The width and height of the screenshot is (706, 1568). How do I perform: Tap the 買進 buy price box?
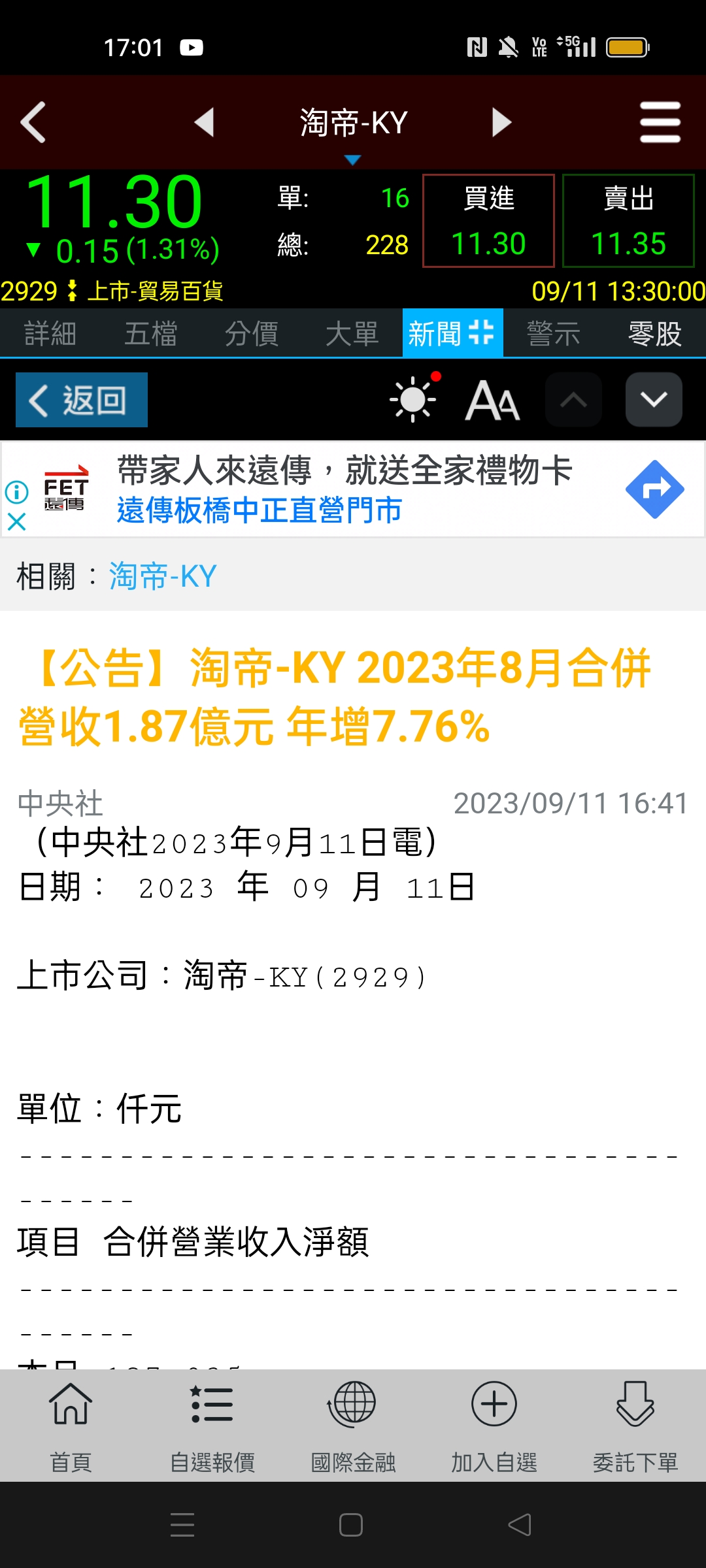488,221
